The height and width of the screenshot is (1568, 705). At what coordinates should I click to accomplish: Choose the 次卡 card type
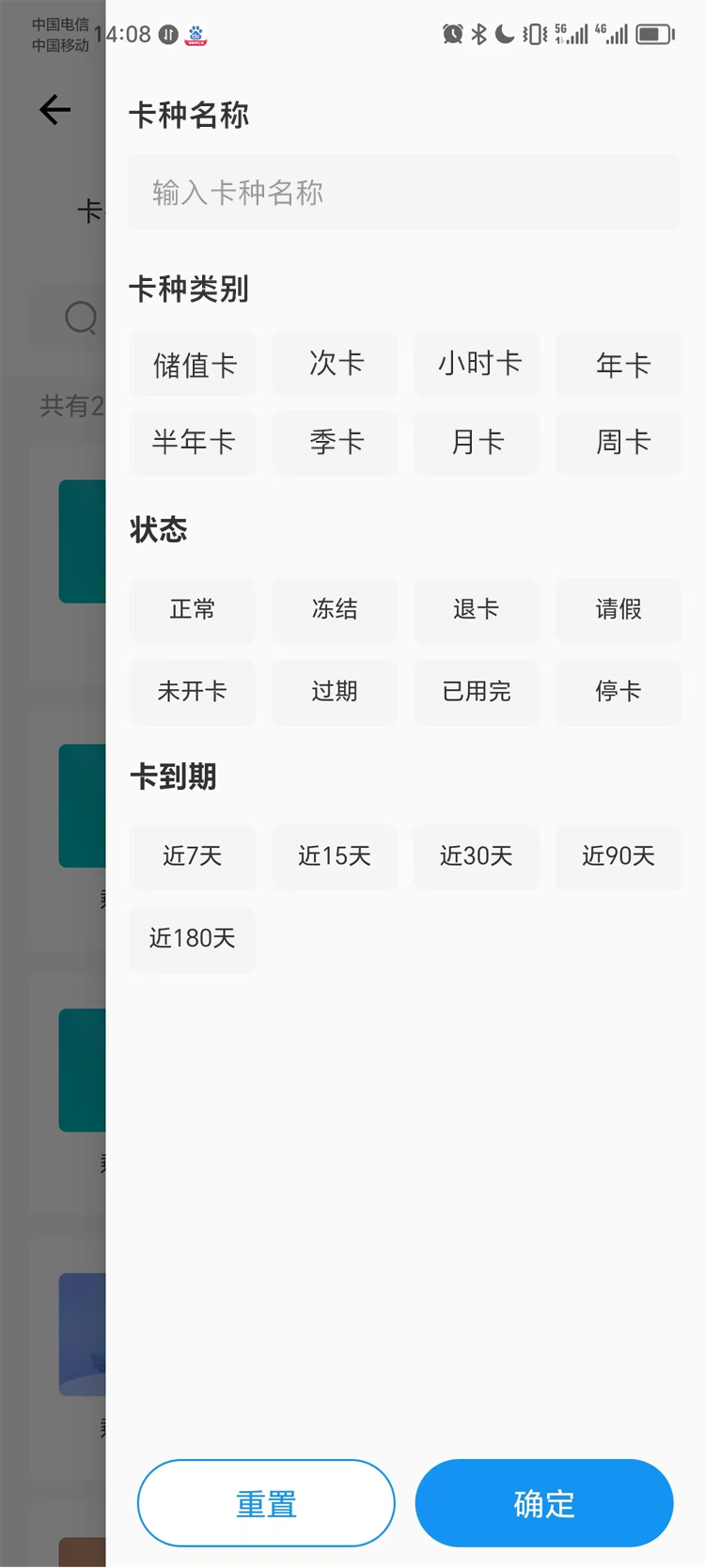pos(335,364)
